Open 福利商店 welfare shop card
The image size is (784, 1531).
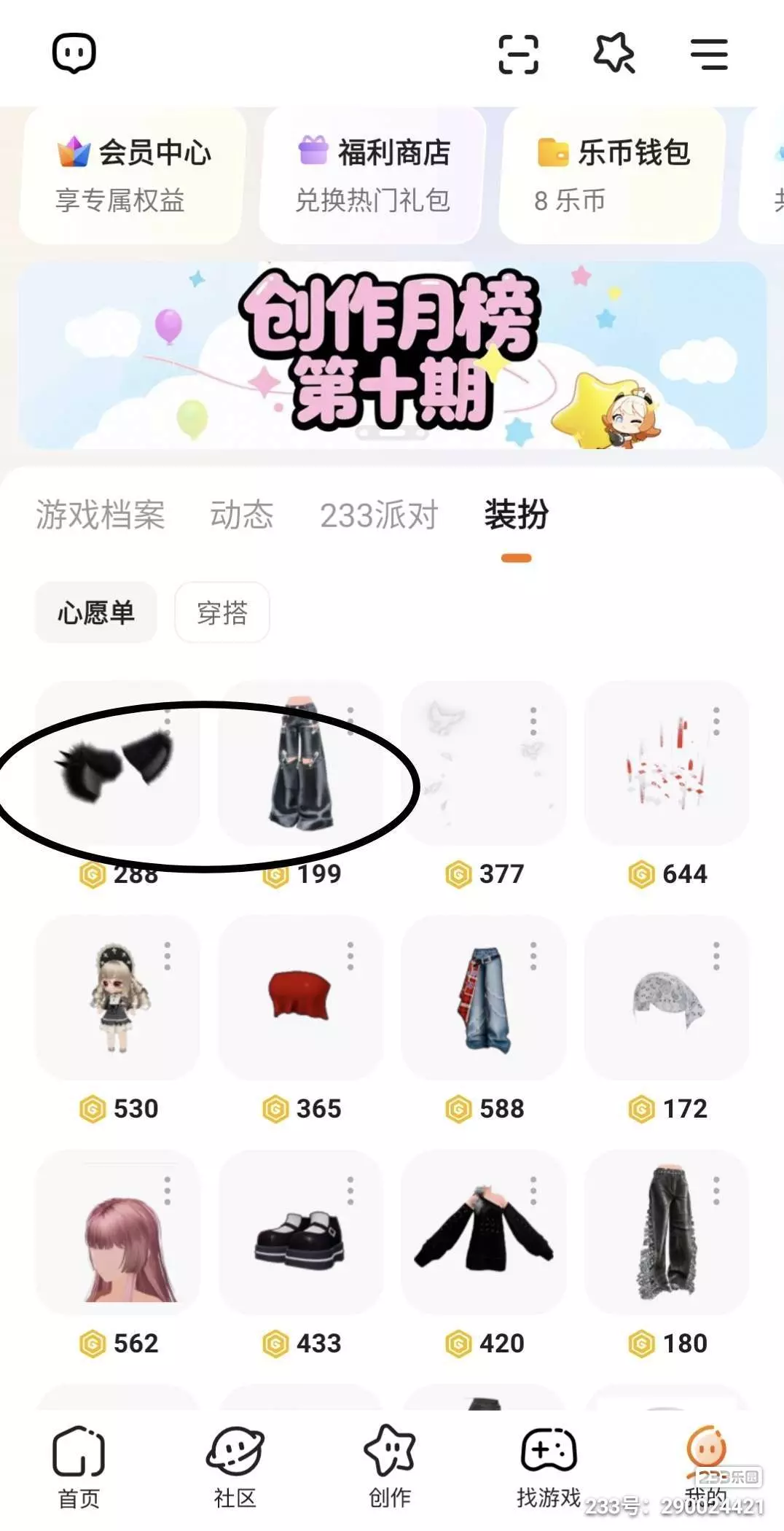click(371, 175)
